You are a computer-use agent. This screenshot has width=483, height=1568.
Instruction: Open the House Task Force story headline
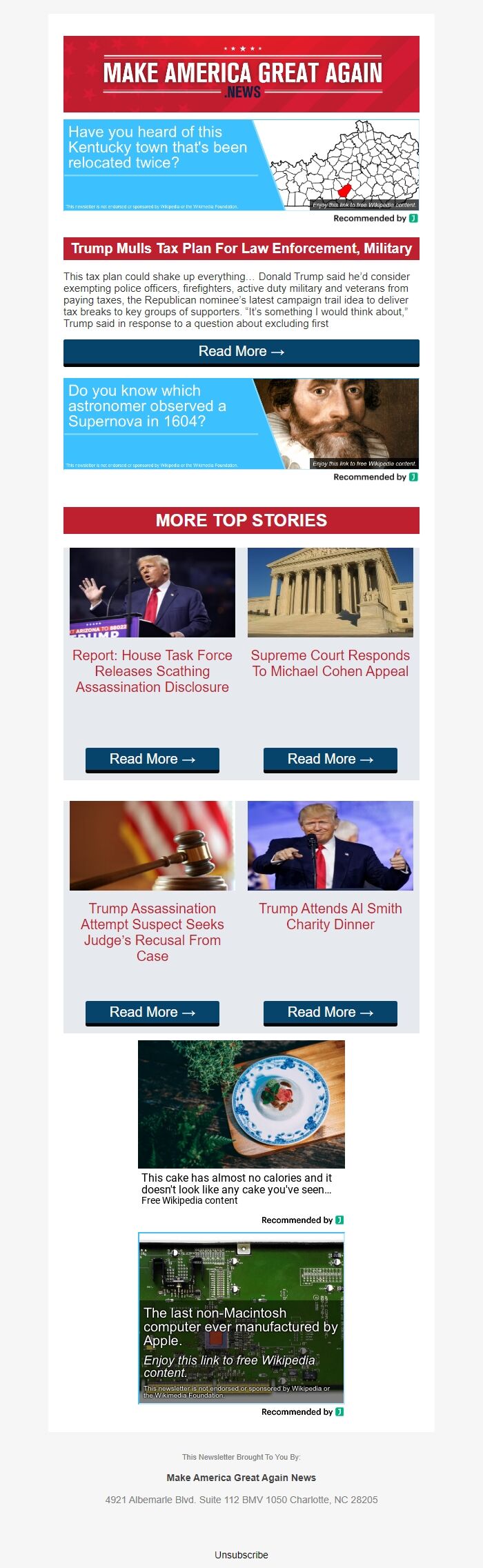(x=152, y=671)
